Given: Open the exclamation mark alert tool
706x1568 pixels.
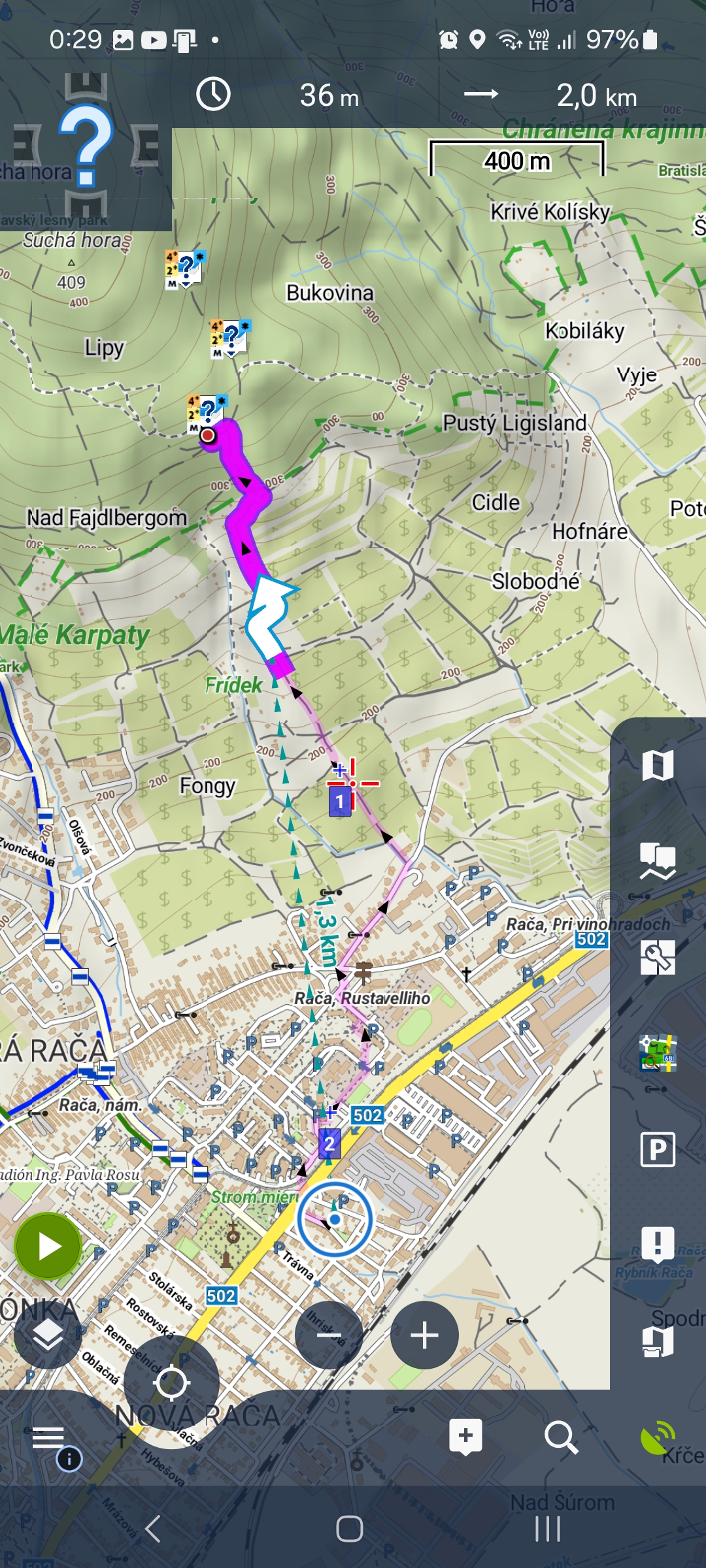Looking at the screenshot, I should pyautogui.click(x=658, y=1245).
